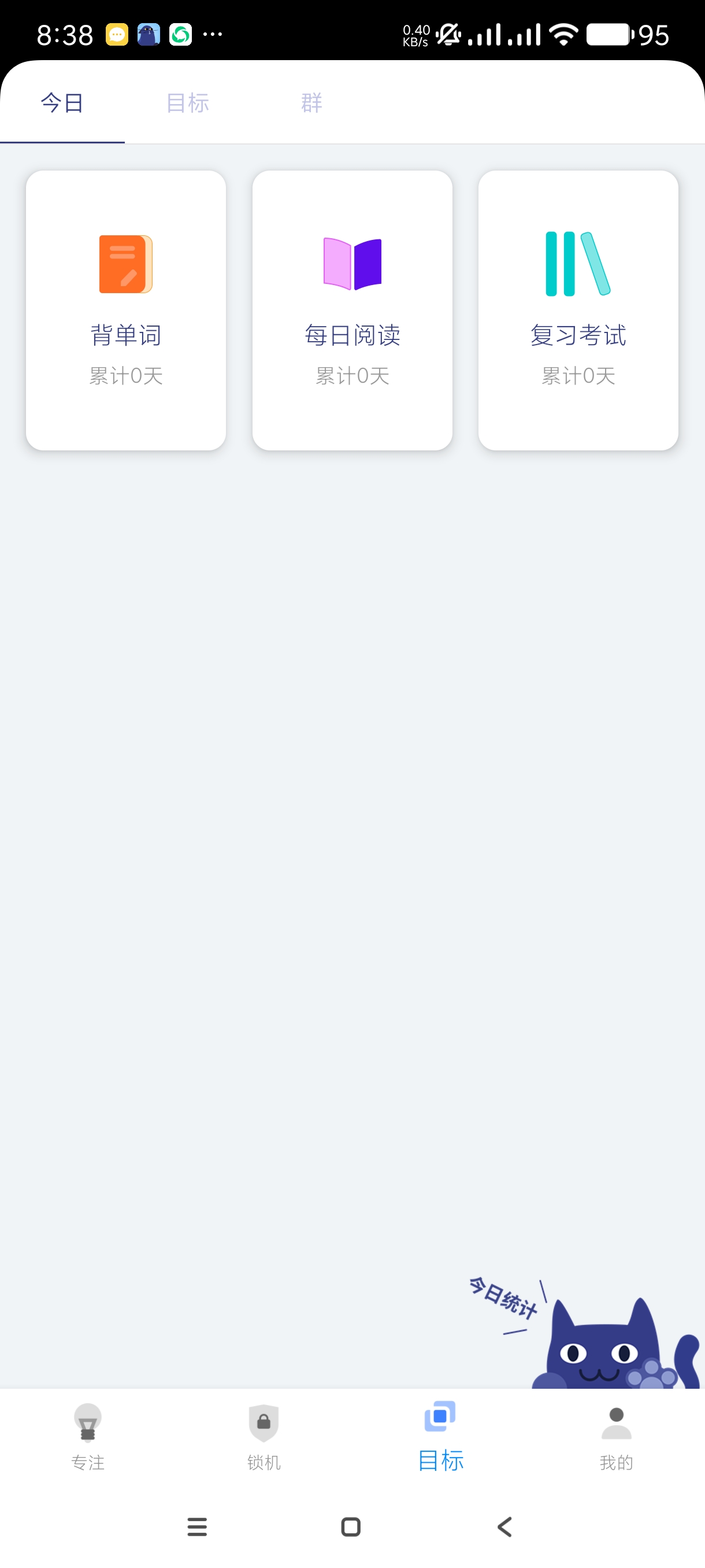Open the 复习考试 card
The width and height of the screenshot is (705, 1568).
(x=578, y=310)
